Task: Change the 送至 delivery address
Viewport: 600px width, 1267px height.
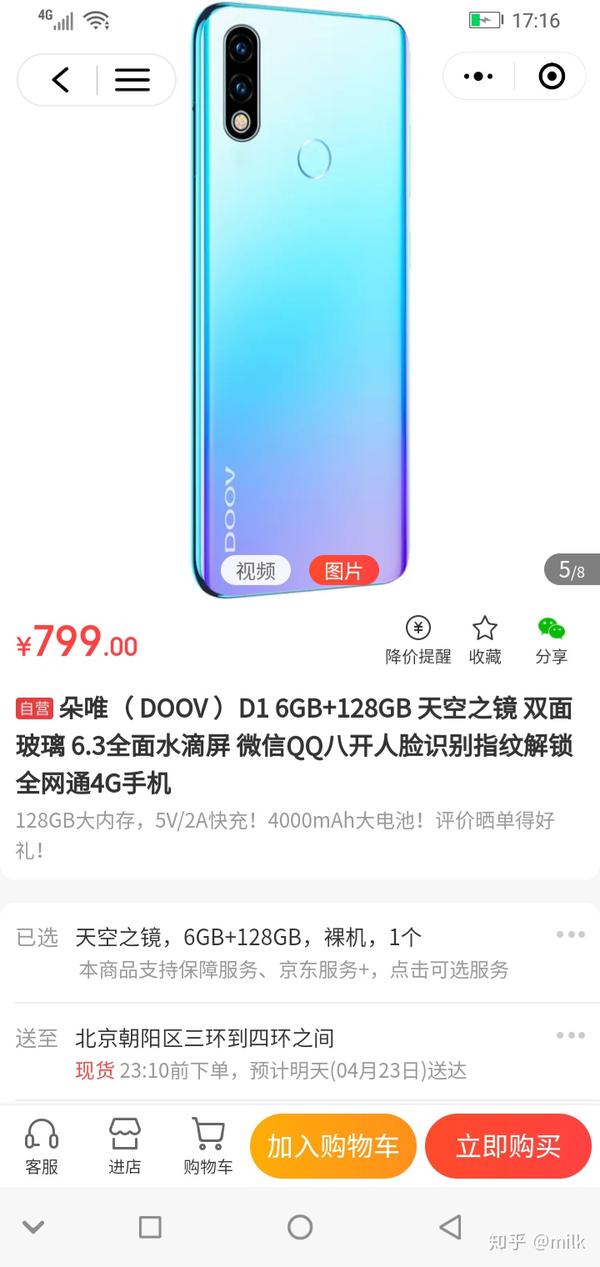Action: pos(300,1053)
